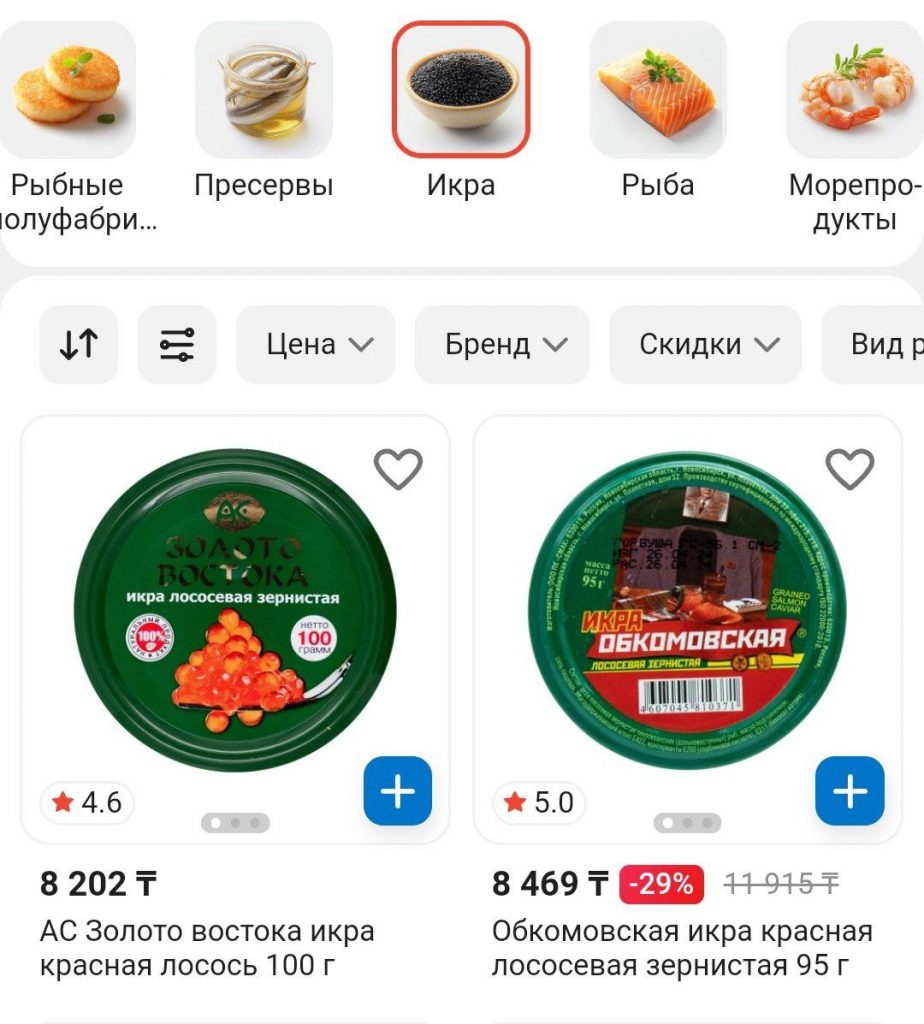Add Золото востока caviar to favorites
924x1024 pixels.
click(x=398, y=469)
